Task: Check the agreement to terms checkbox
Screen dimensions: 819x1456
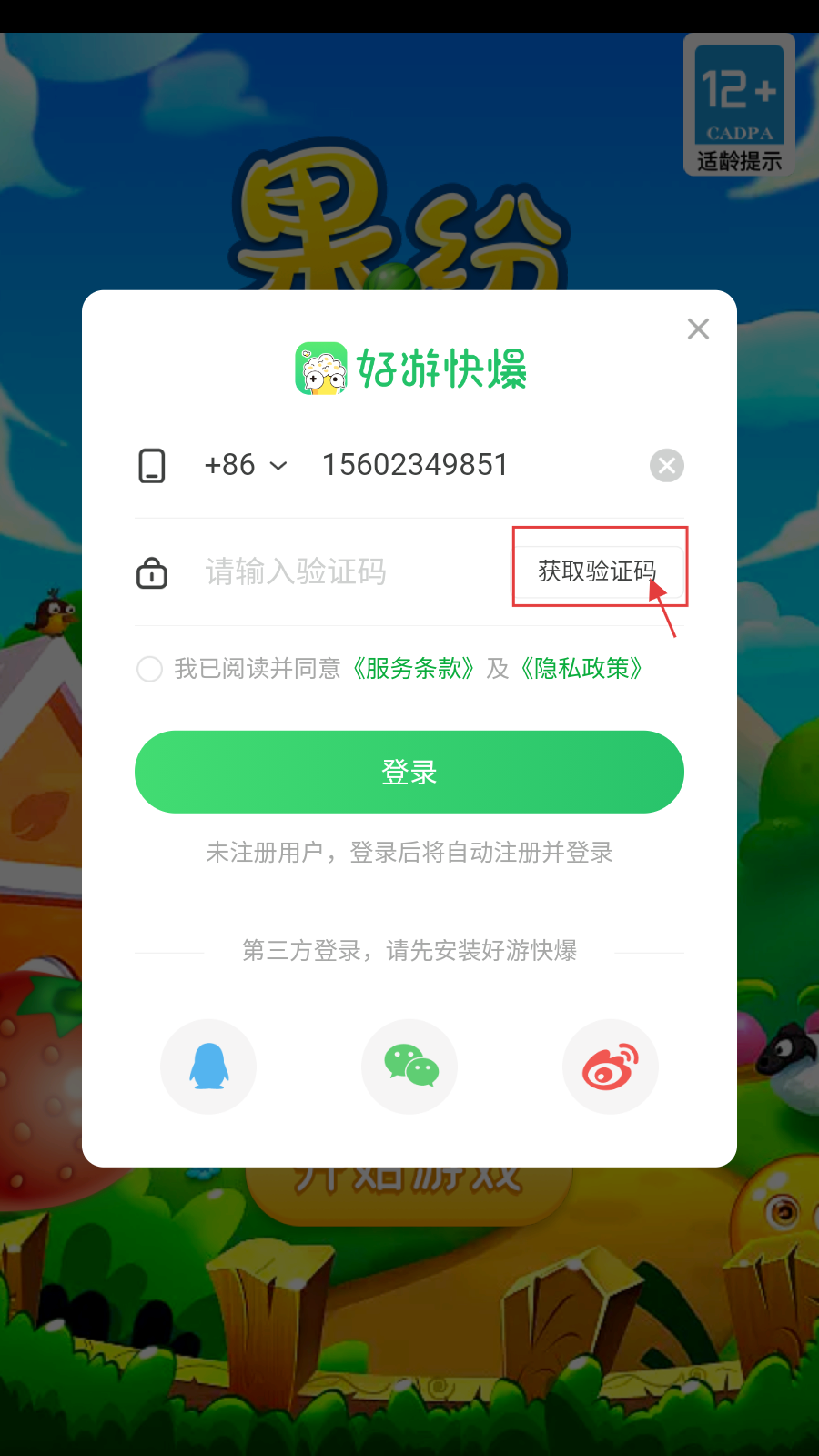Action: click(149, 669)
